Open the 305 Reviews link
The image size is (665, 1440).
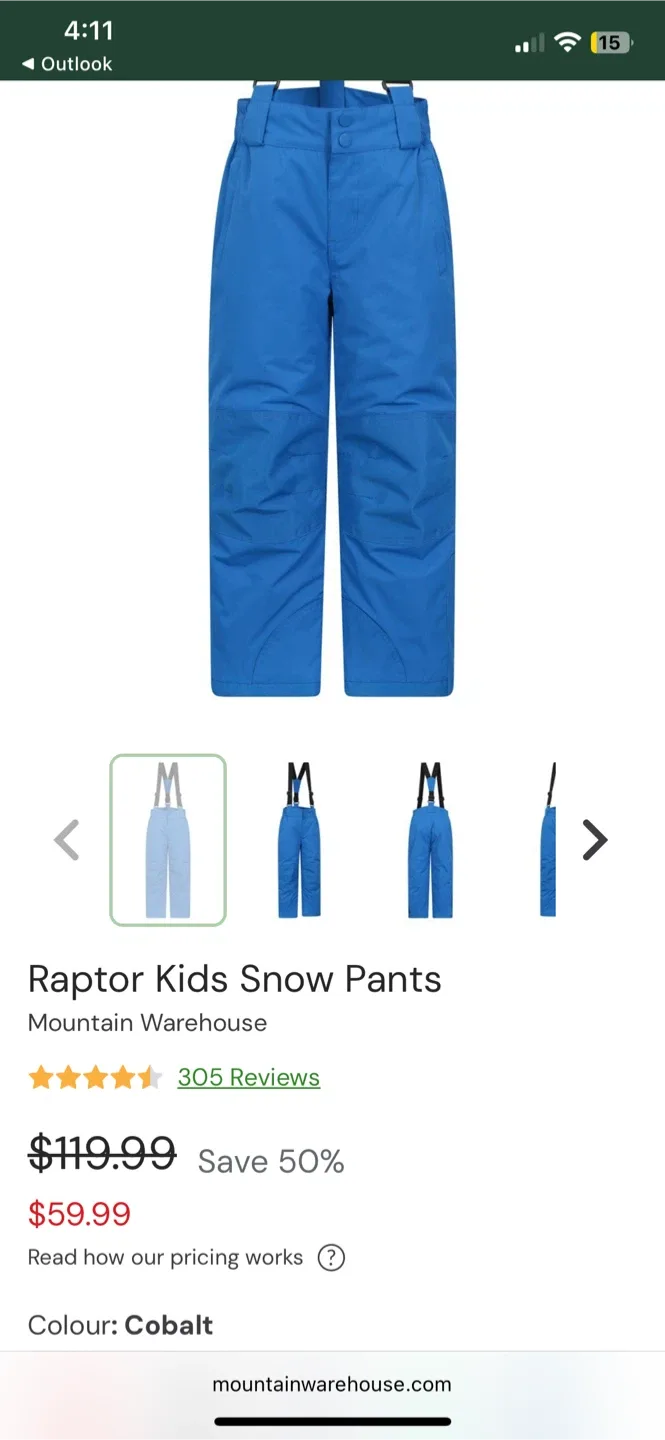coord(248,1077)
